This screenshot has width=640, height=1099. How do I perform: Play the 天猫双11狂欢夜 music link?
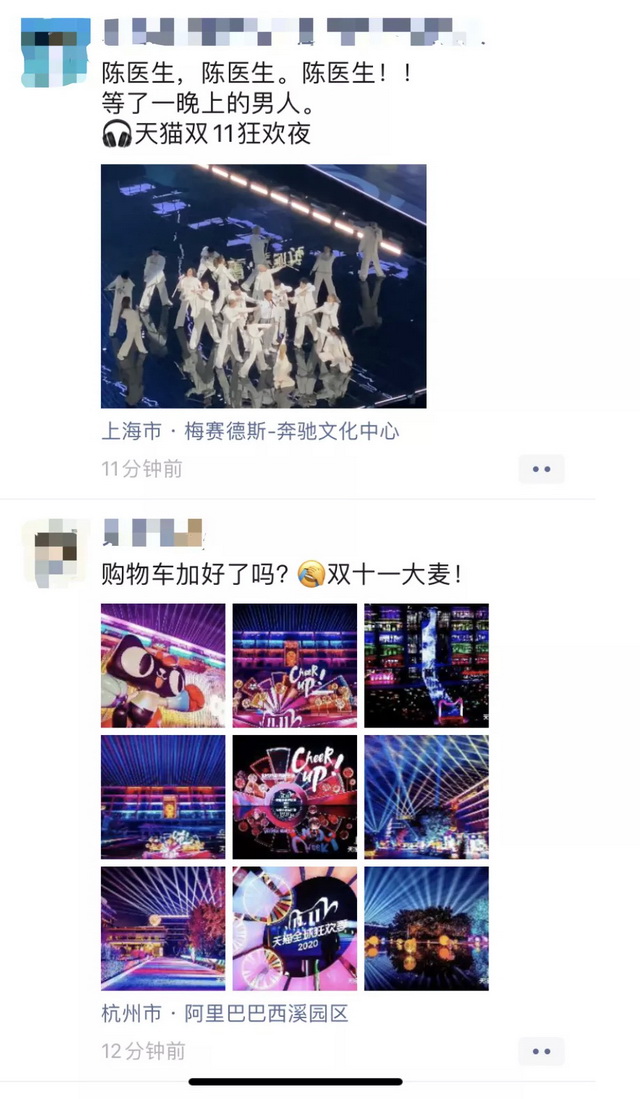[207, 133]
